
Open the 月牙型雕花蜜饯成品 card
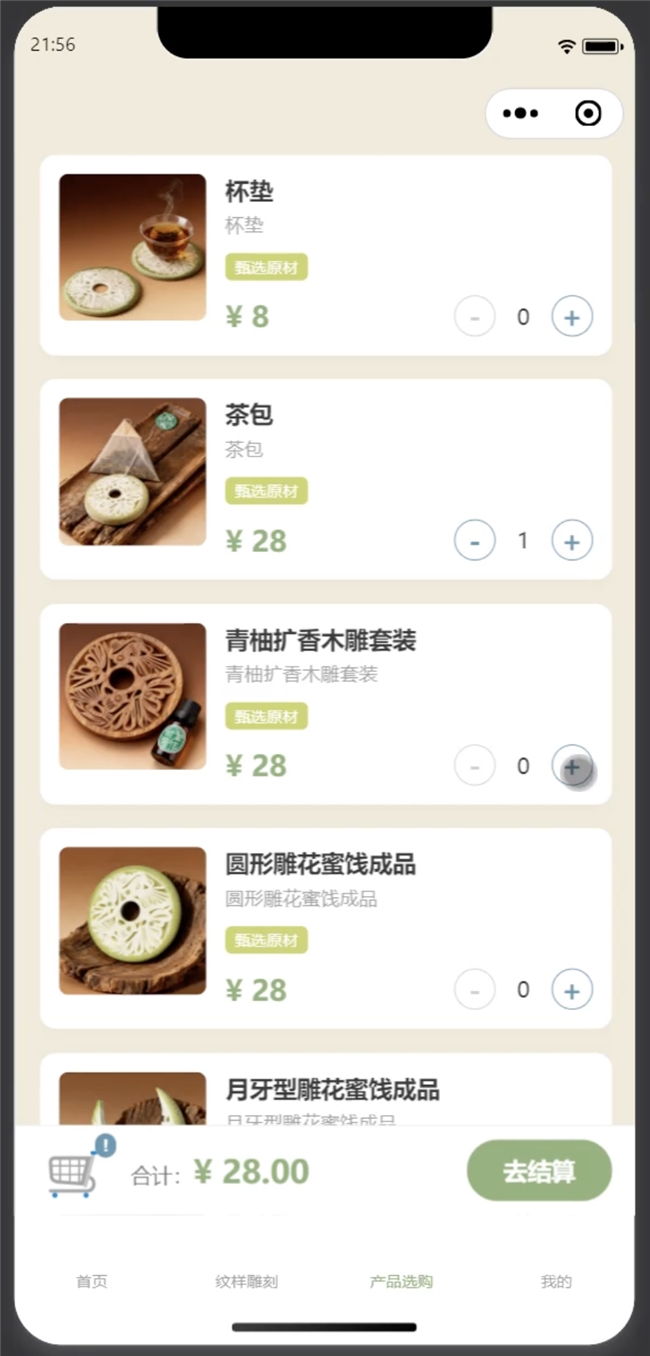coord(332,1090)
